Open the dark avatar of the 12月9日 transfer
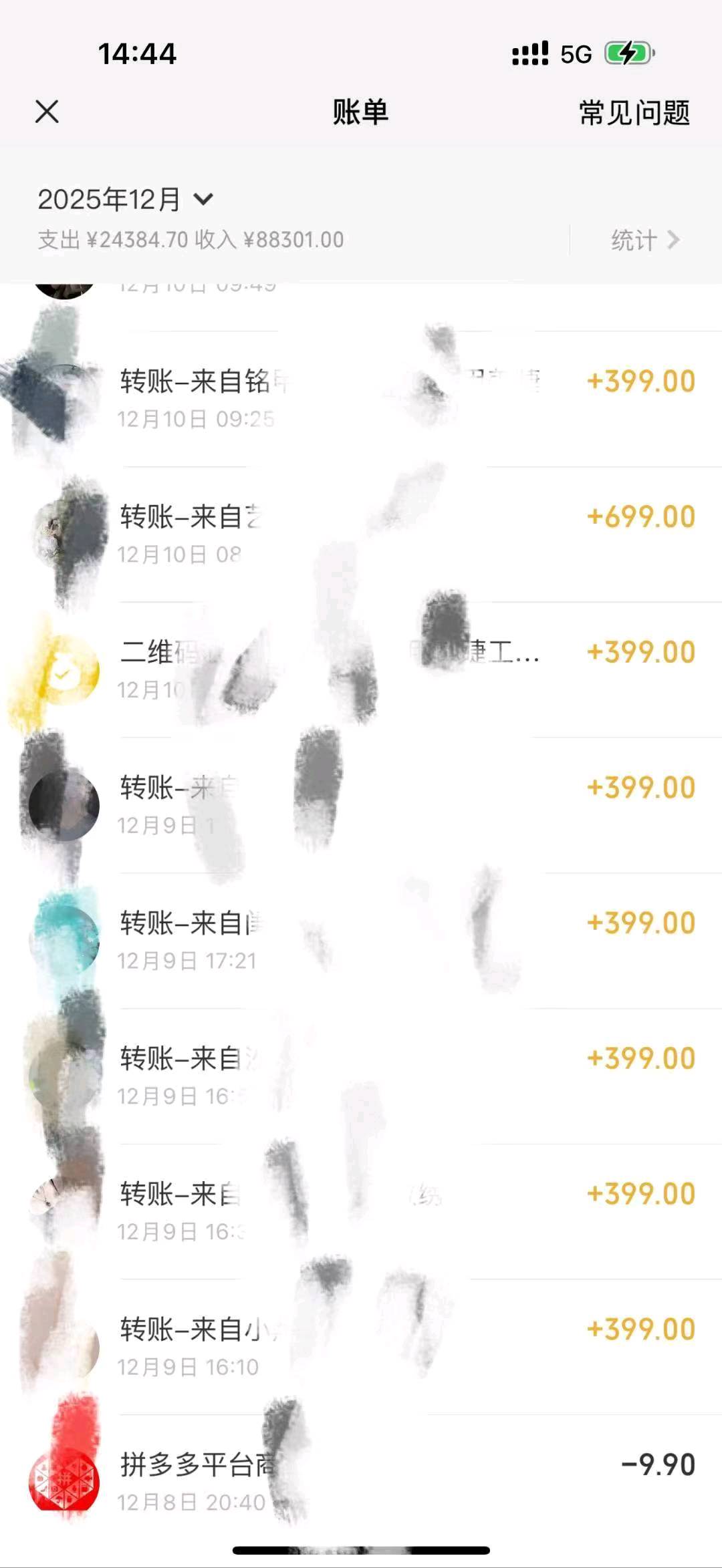This screenshot has height=1568, width=722. pos(65,805)
